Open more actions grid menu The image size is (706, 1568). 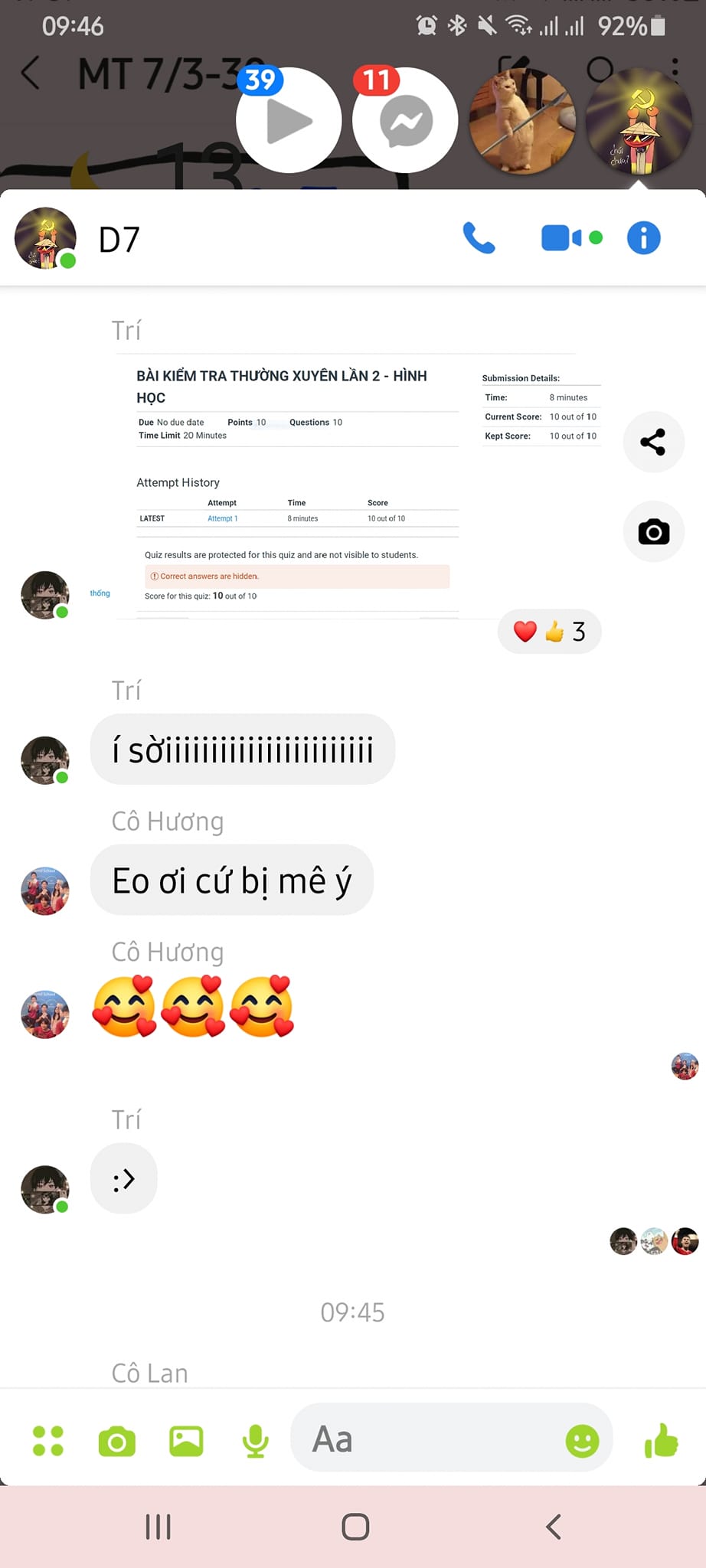tap(48, 1441)
